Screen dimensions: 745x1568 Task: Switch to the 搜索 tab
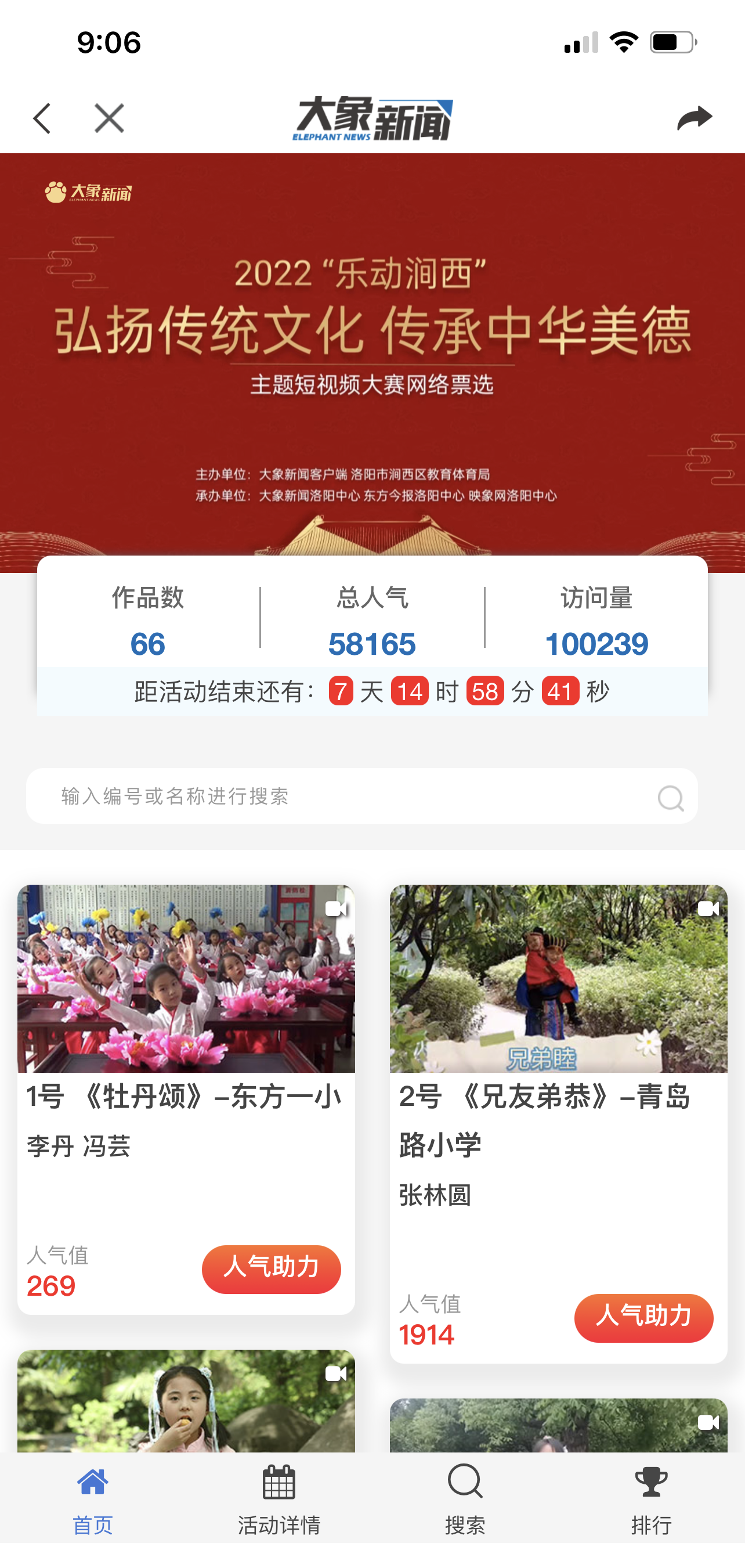[x=465, y=1499]
